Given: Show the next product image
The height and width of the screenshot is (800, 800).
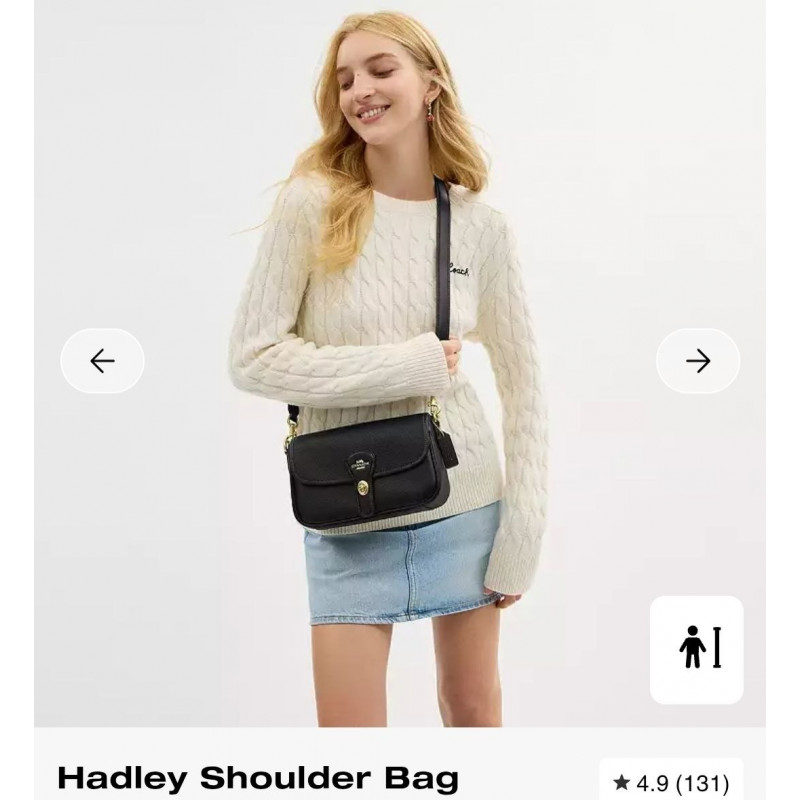Looking at the screenshot, I should (x=698, y=361).
